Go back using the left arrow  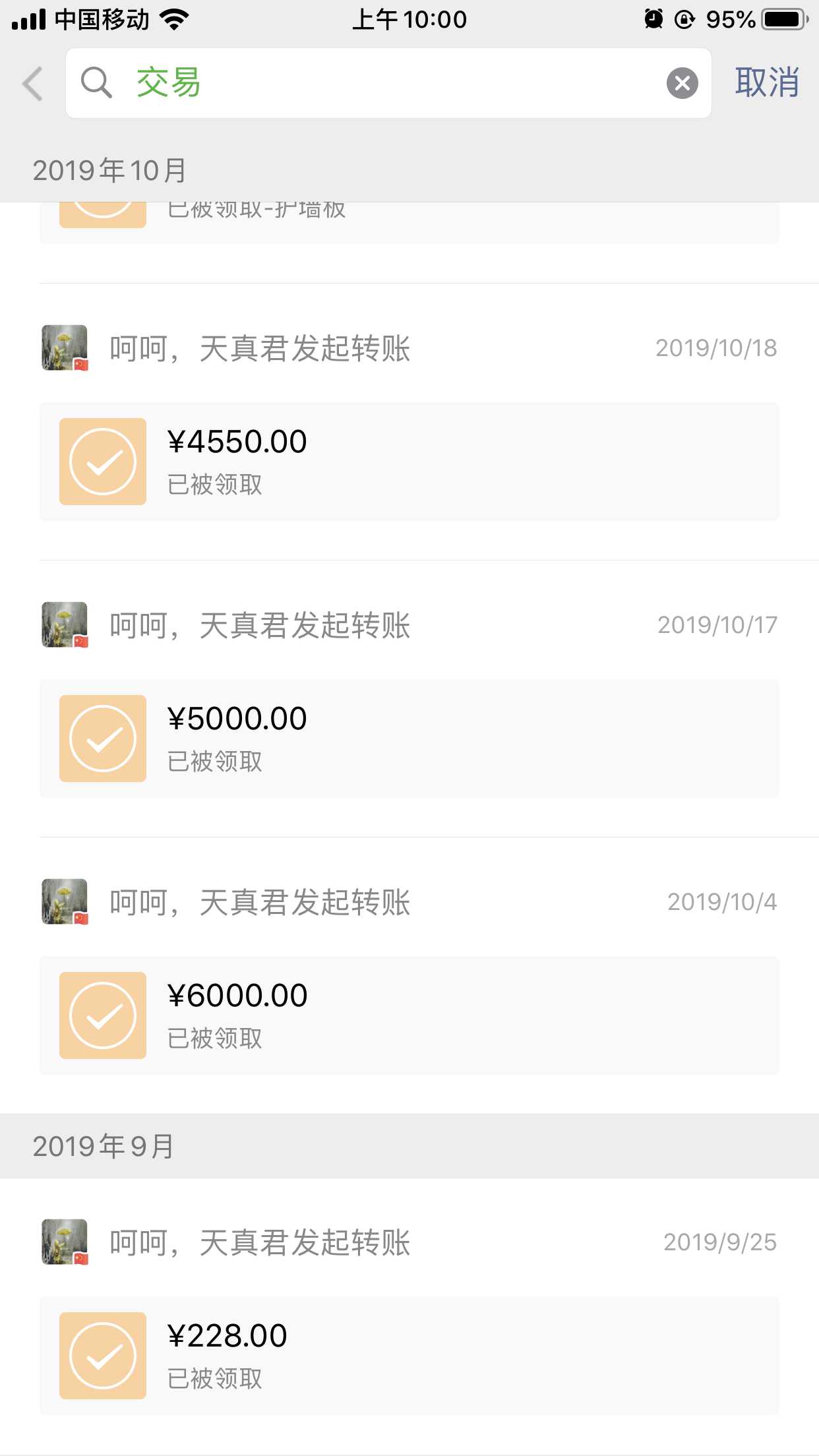pyautogui.click(x=33, y=84)
